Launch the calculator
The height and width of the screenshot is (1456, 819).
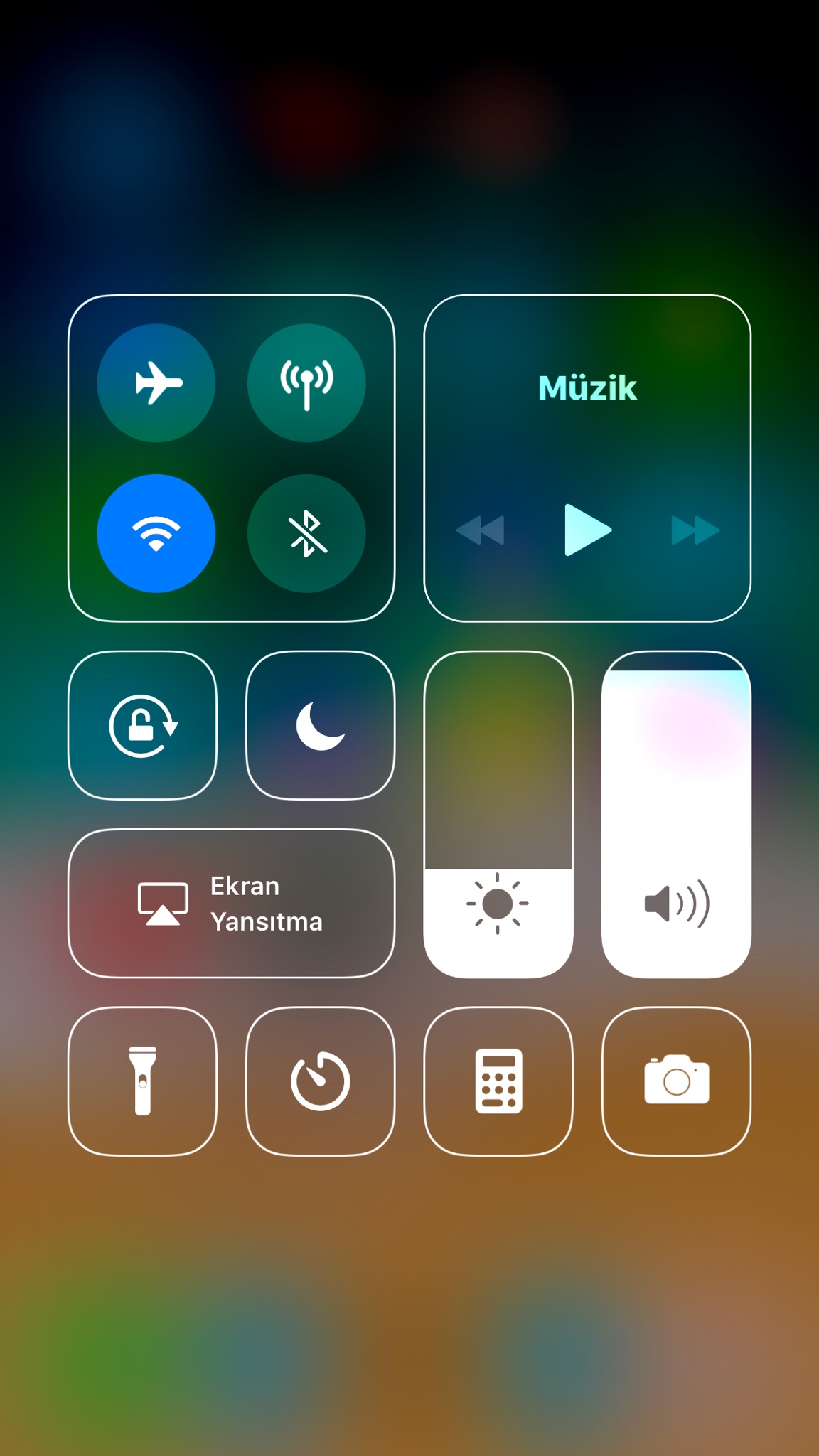[498, 1081]
